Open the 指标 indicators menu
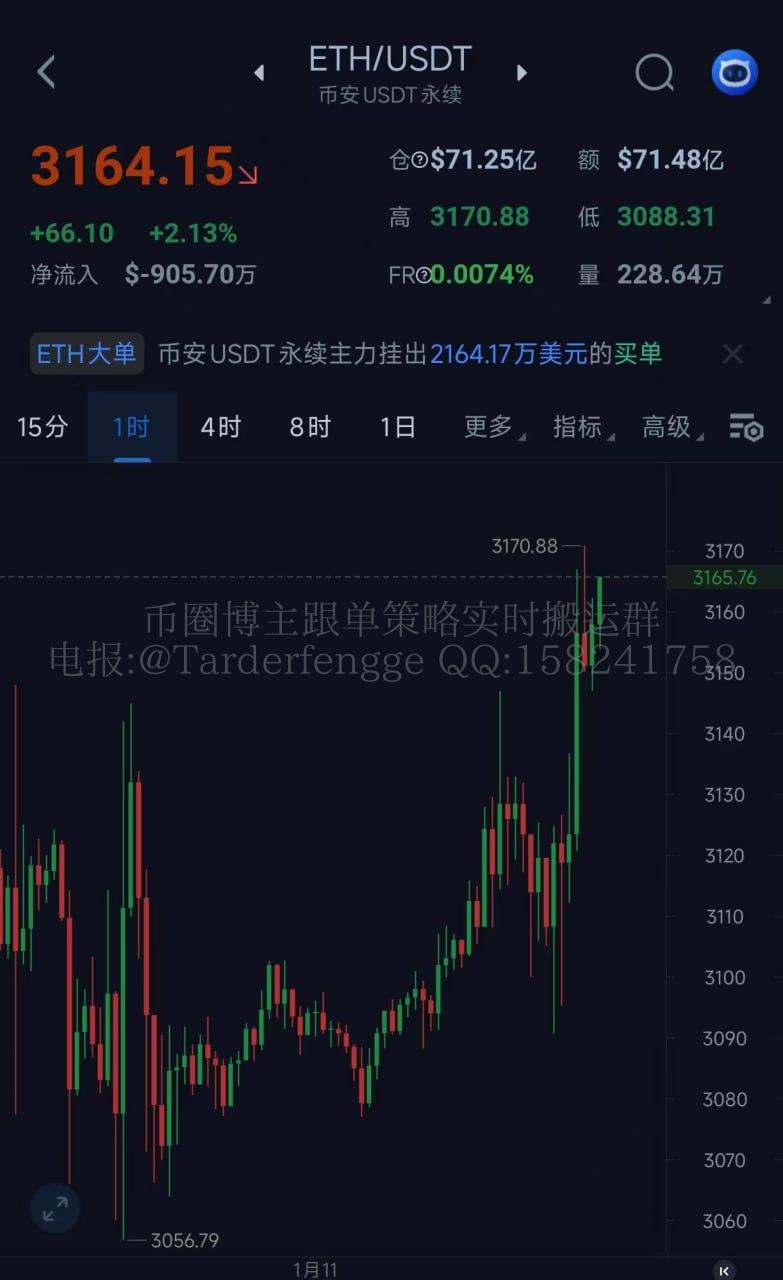Screen dimensions: 783x1280 pos(578,427)
